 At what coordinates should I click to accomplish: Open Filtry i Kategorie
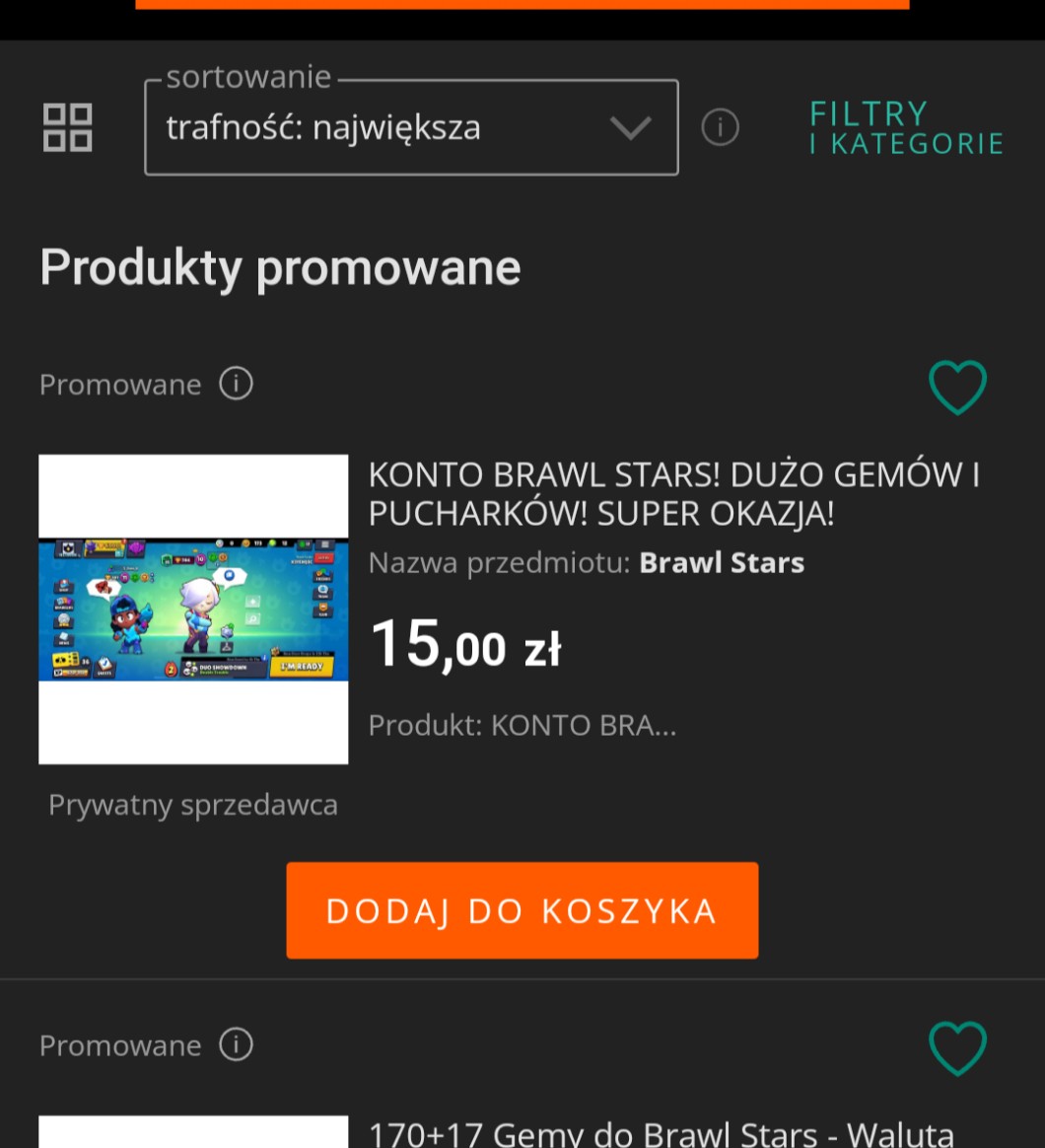tap(905, 128)
